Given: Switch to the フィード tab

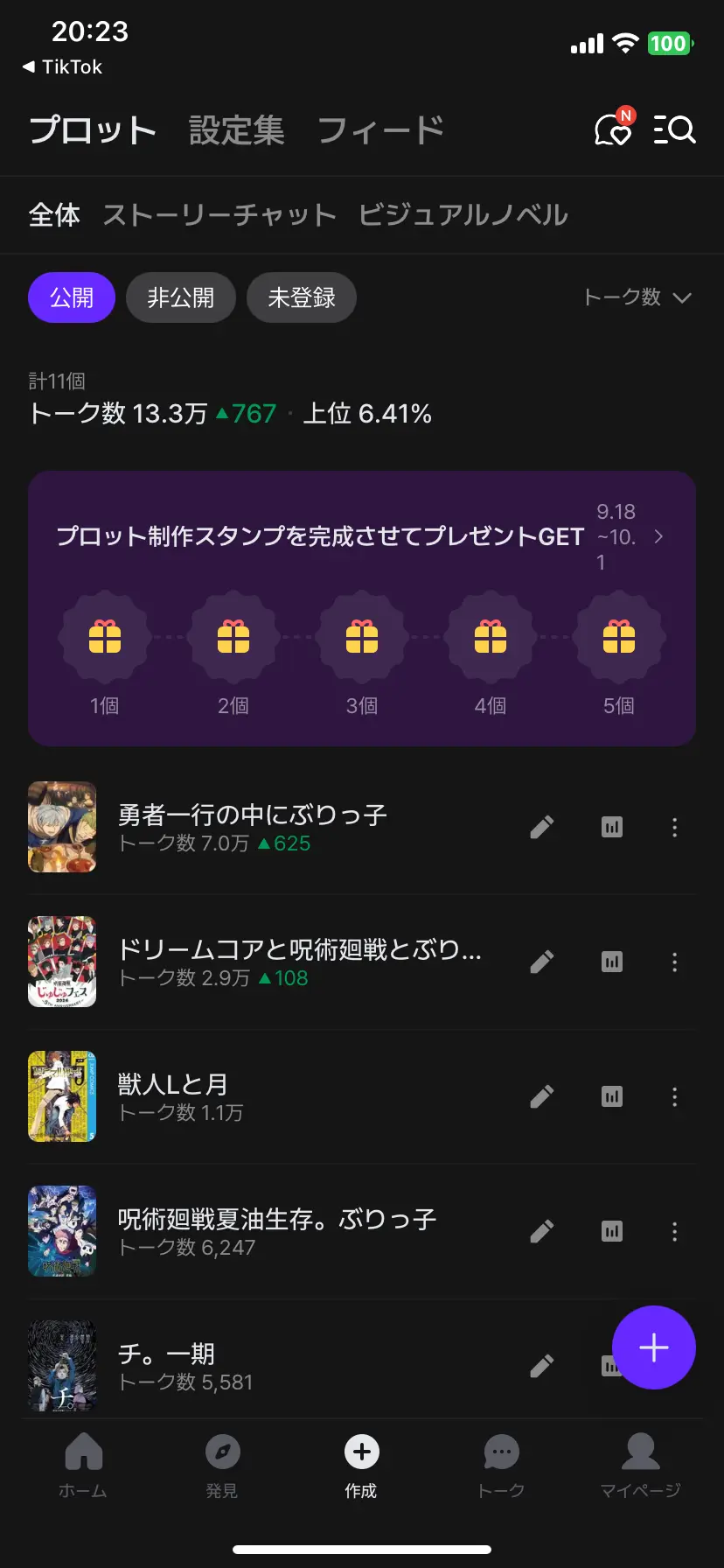Looking at the screenshot, I should pyautogui.click(x=380, y=130).
